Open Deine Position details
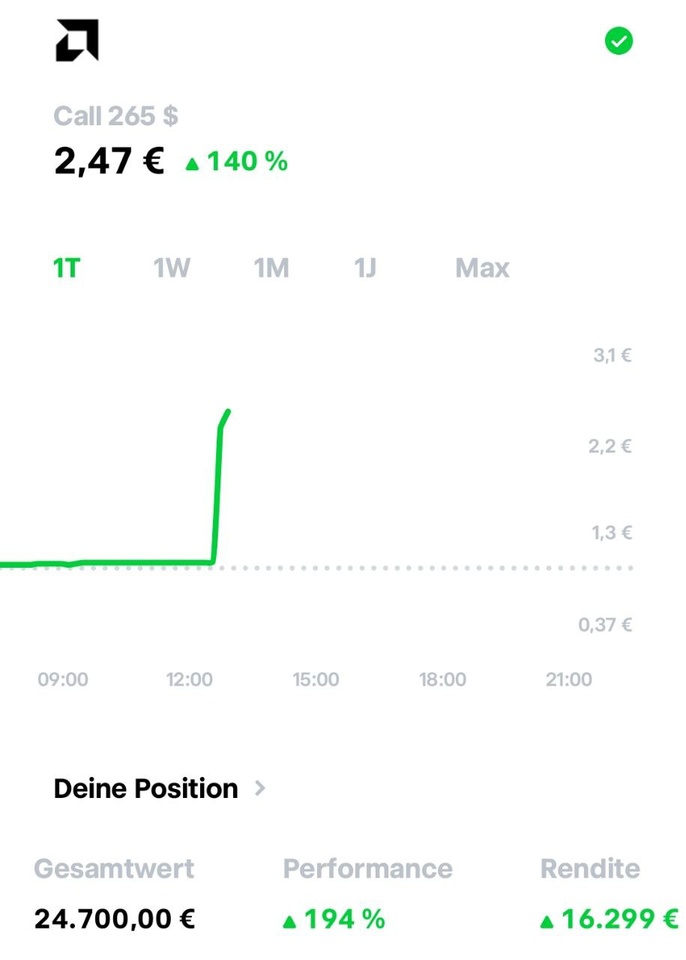 click(x=160, y=788)
